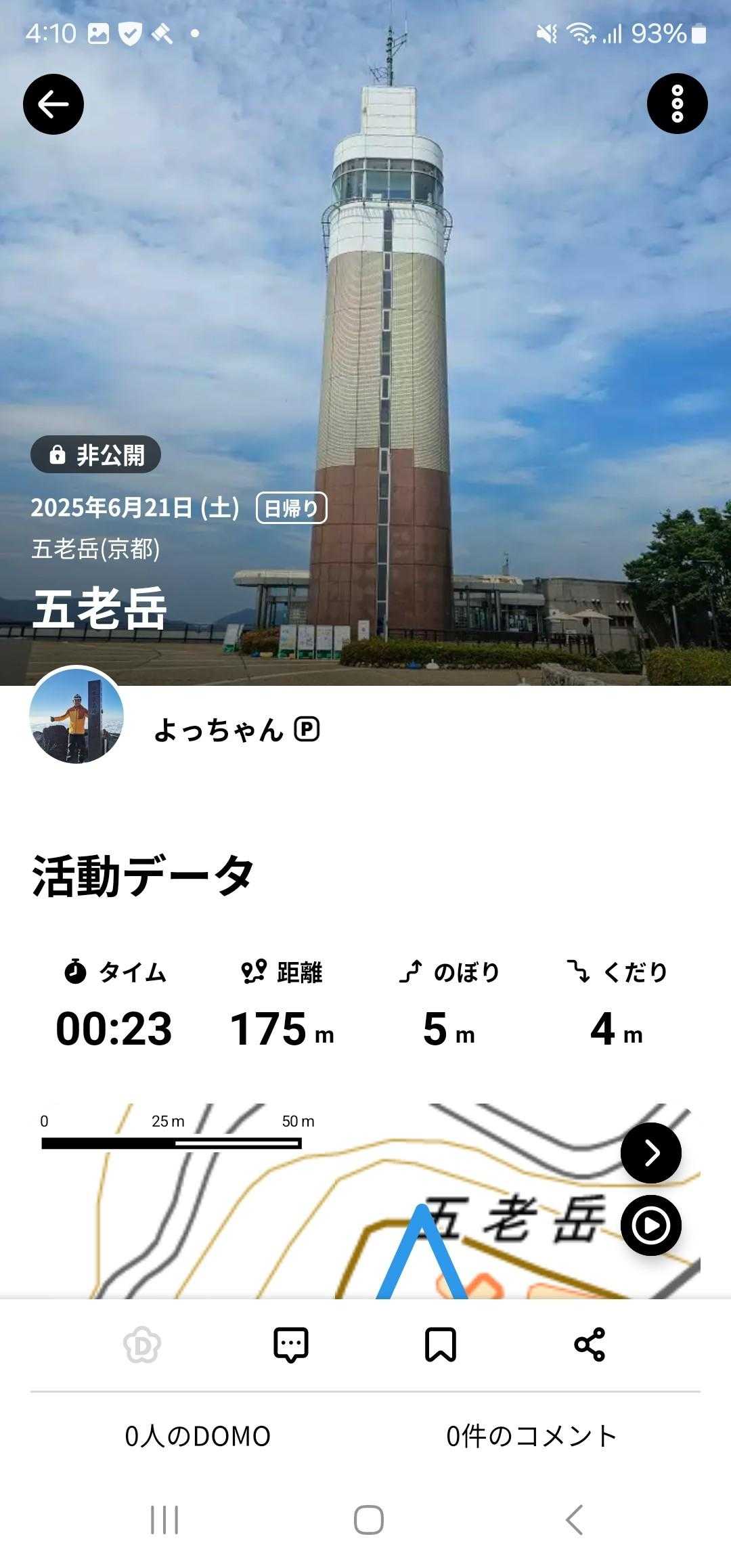The height and width of the screenshot is (1568, 731).
Task: Open the system recent apps button
Action: click(x=164, y=1521)
